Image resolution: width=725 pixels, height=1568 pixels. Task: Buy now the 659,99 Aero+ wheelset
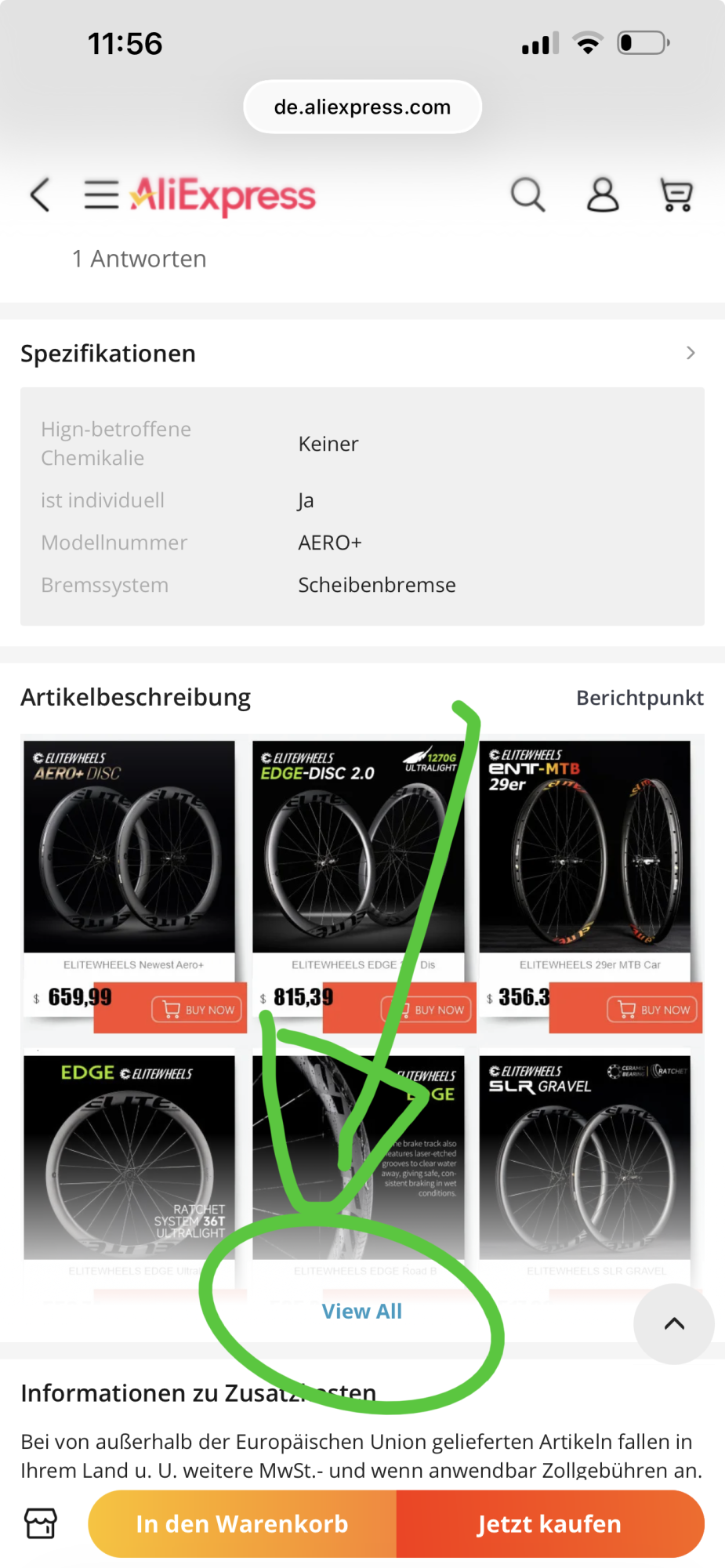click(198, 1009)
